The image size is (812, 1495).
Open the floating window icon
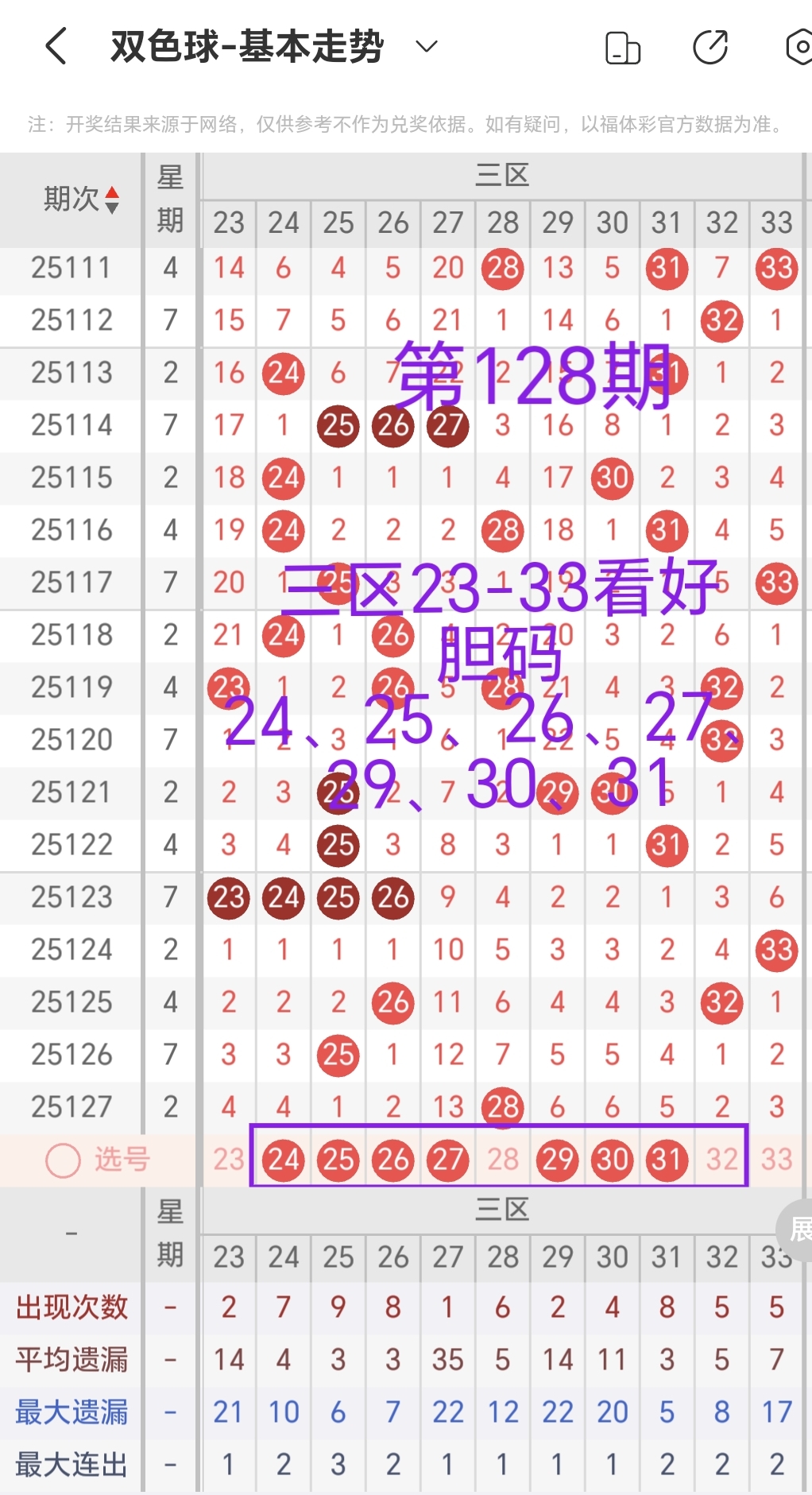point(623,47)
